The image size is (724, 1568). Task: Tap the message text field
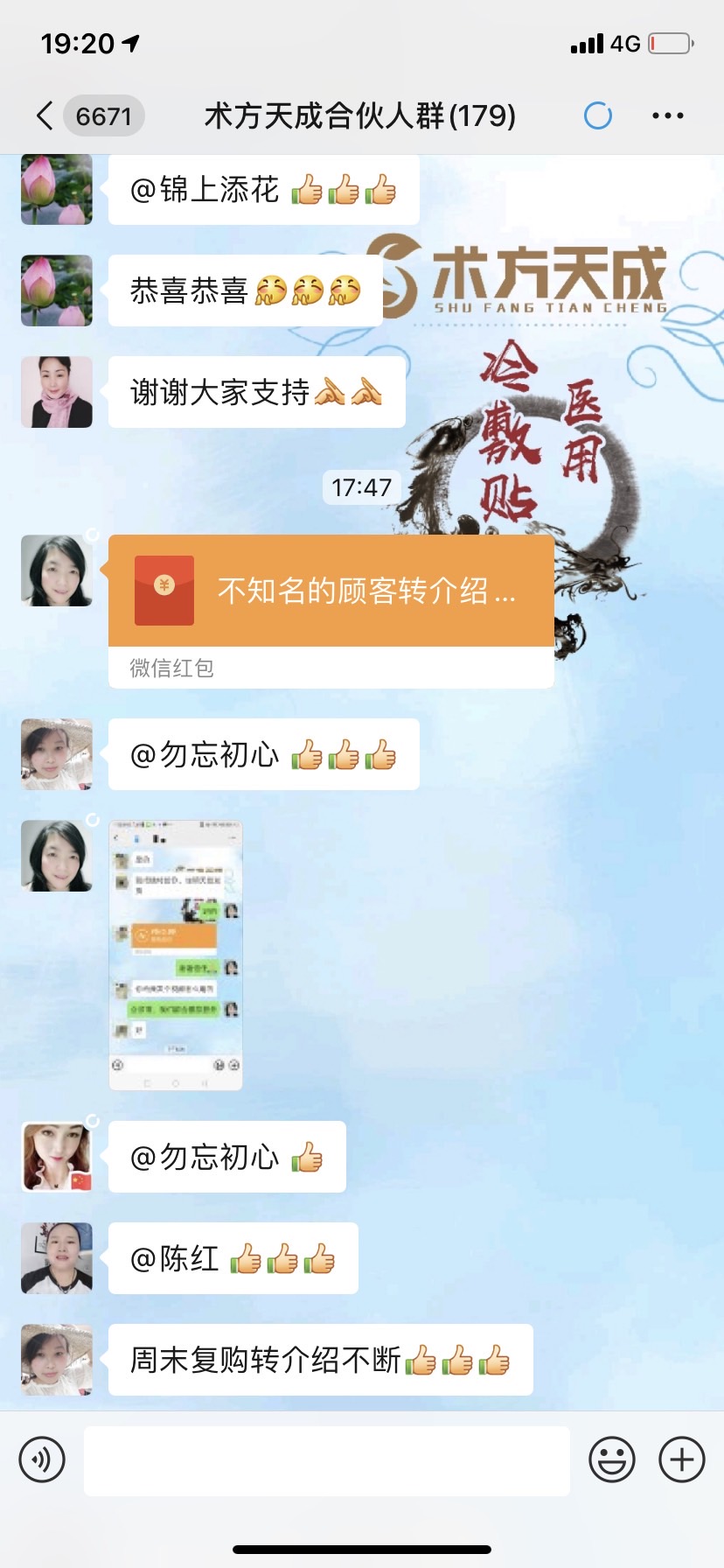click(x=327, y=1459)
